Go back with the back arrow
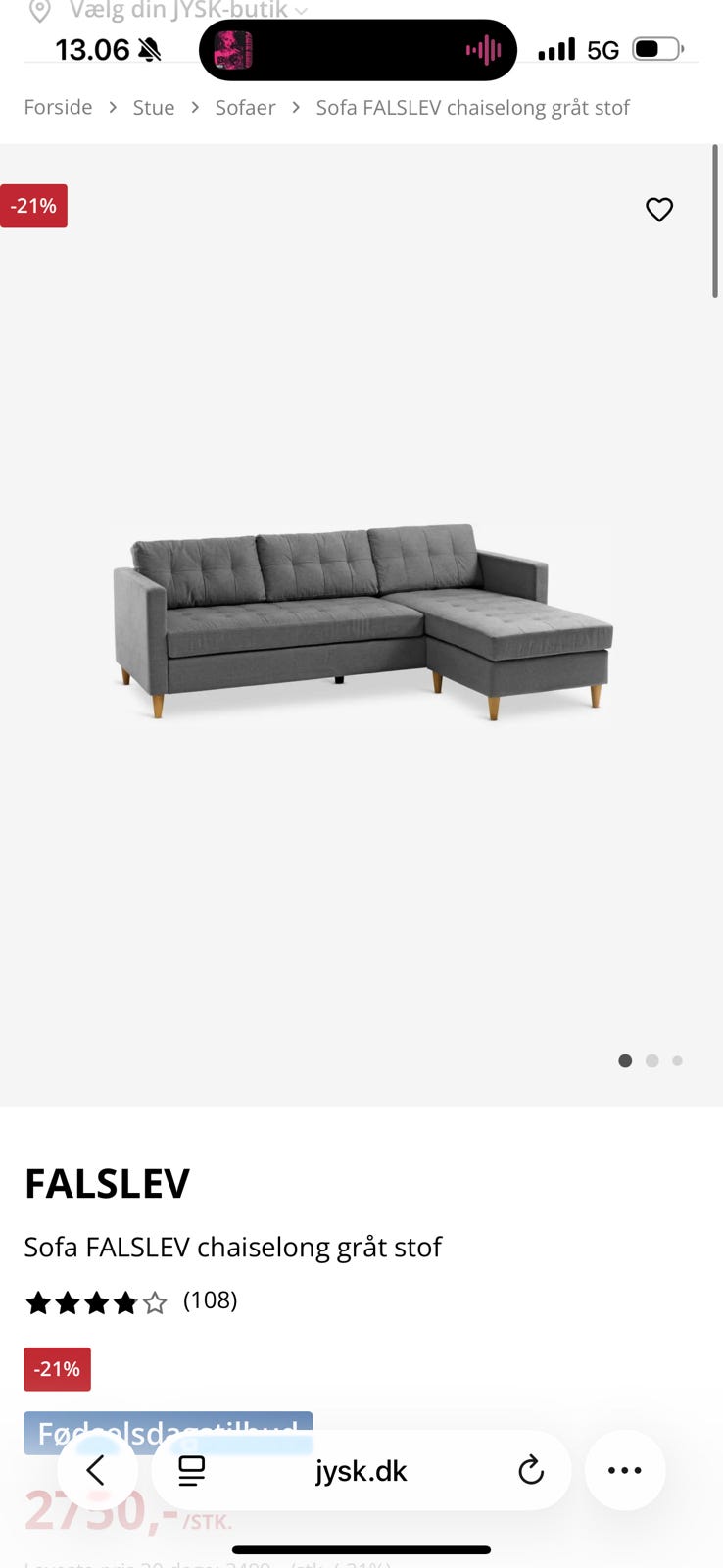 tap(97, 1470)
